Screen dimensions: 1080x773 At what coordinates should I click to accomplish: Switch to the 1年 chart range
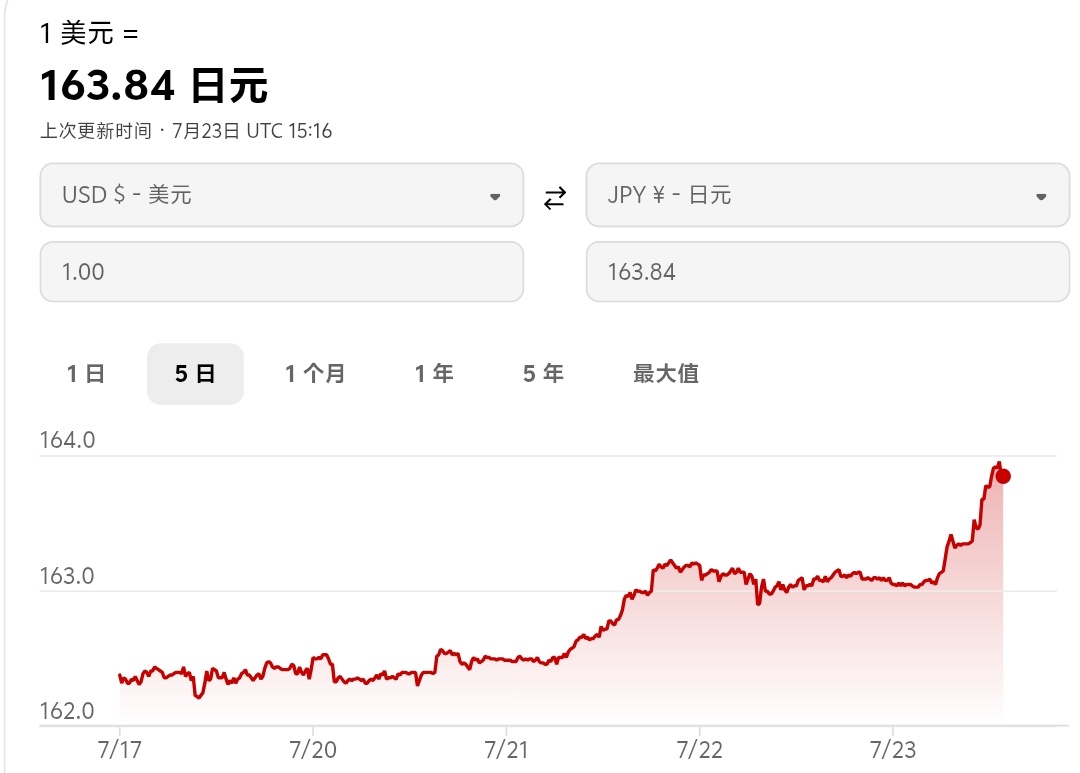coord(434,373)
